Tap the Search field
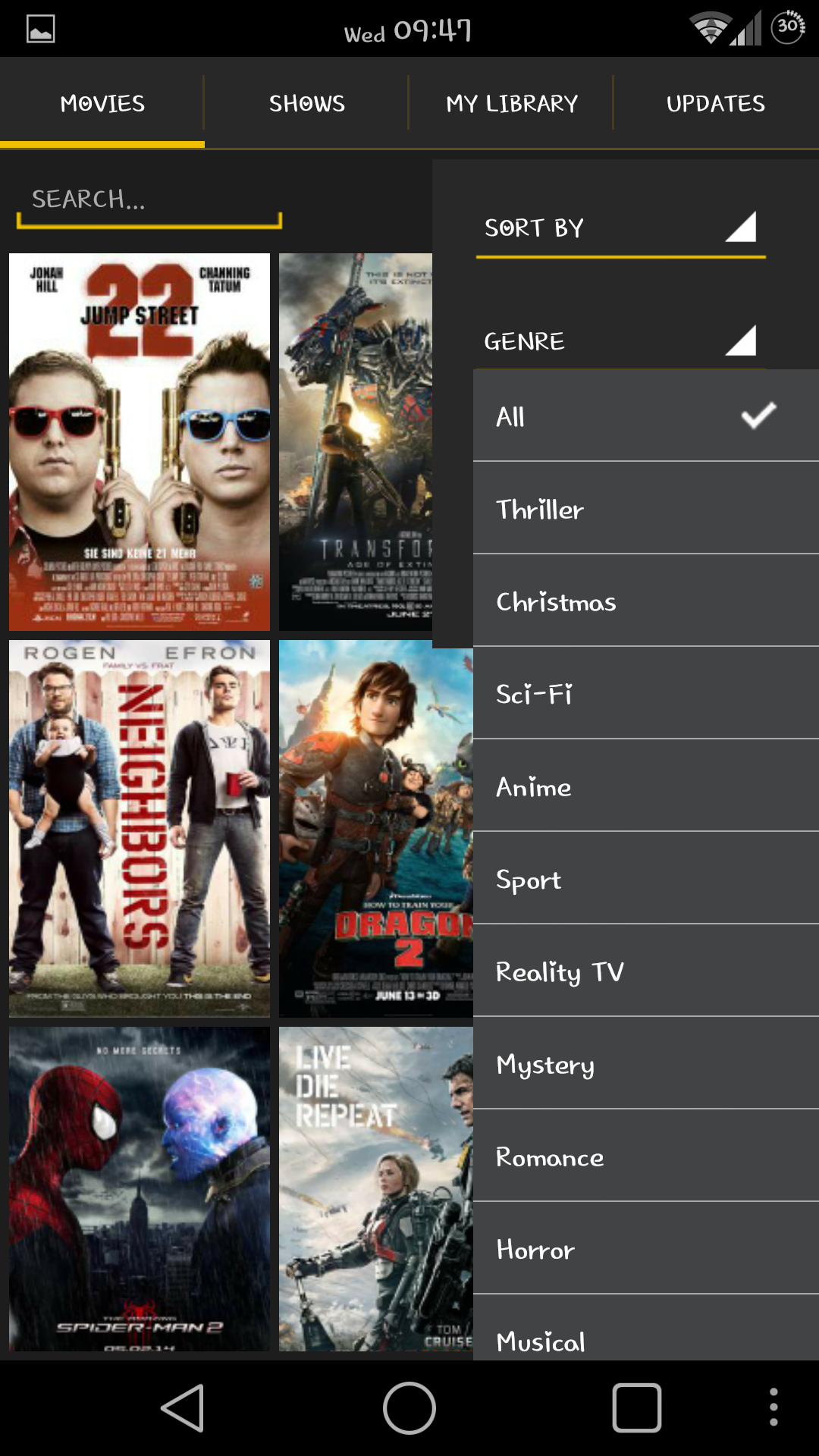Image resolution: width=819 pixels, height=1456 pixels. tap(149, 200)
